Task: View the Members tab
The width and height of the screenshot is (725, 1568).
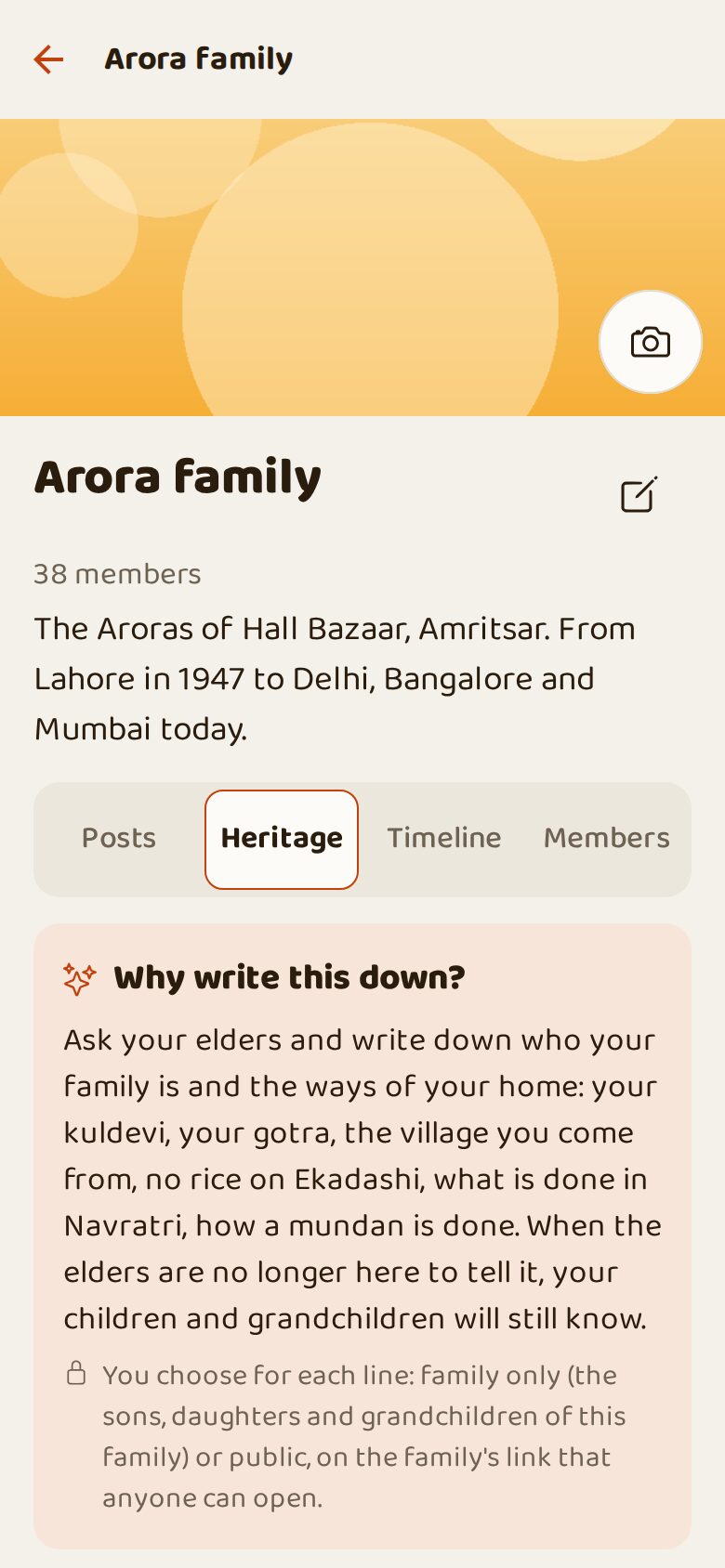Action: (607, 839)
